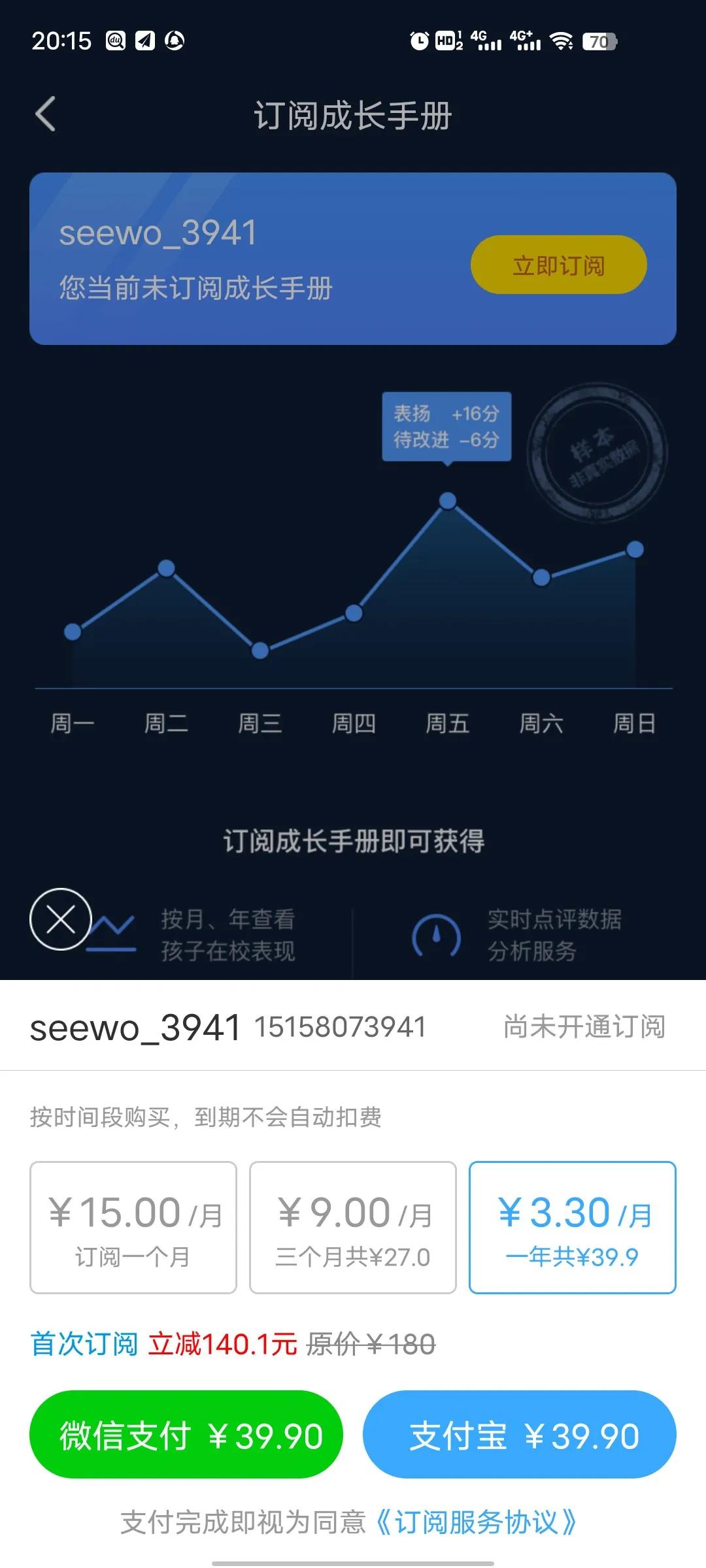Pay ¥39.90 with 支付宝
The width and height of the screenshot is (706, 1568).
pyautogui.click(x=520, y=1435)
